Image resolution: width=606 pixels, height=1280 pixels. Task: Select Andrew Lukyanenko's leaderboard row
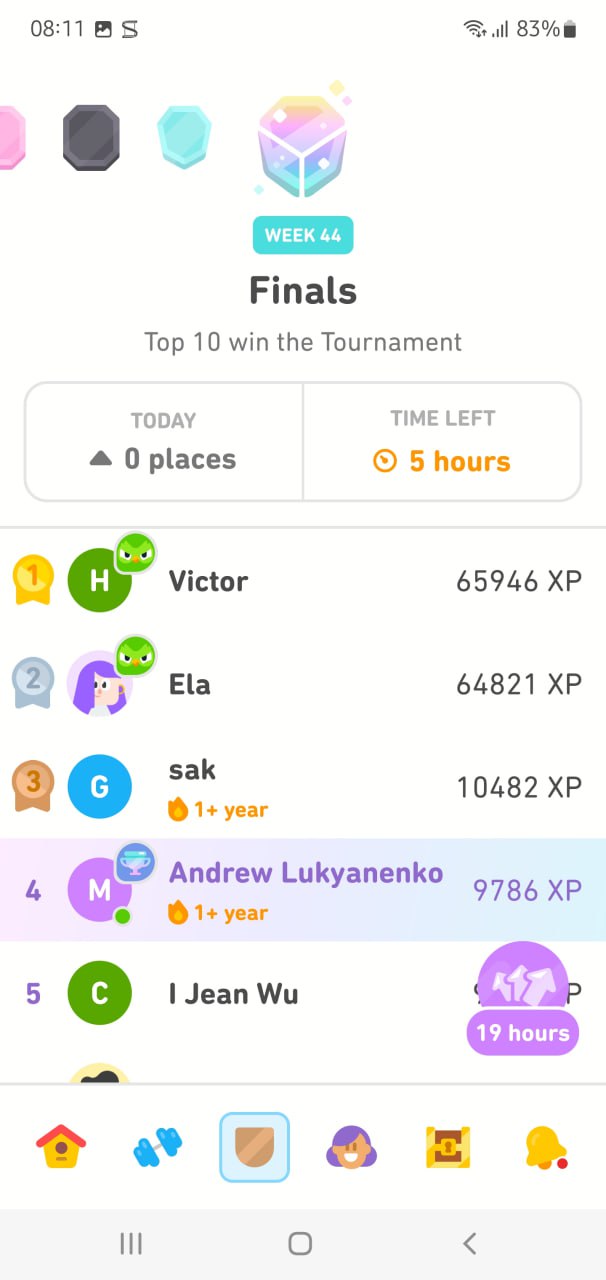pos(300,890)
